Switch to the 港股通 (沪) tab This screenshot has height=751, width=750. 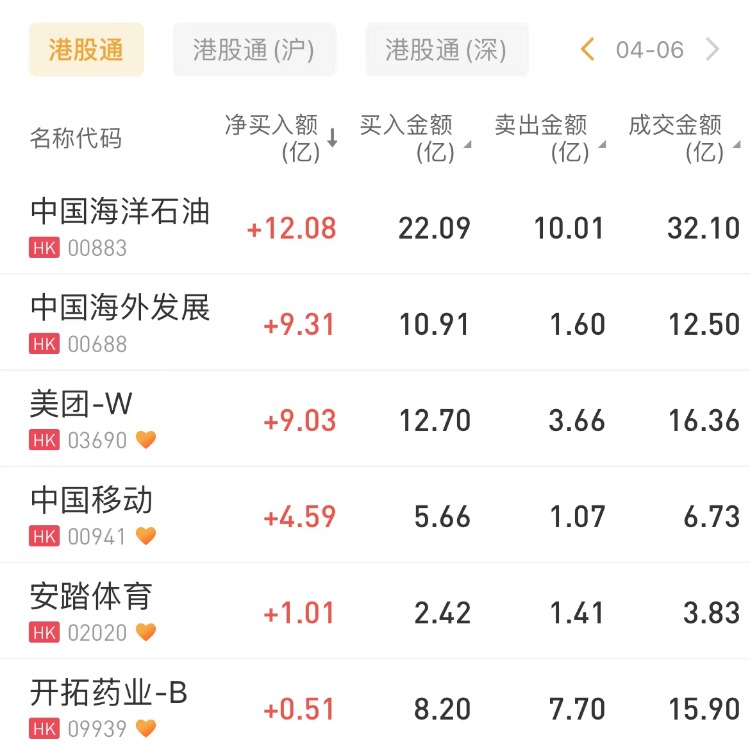pyautogui.click(x=254, y=50)
